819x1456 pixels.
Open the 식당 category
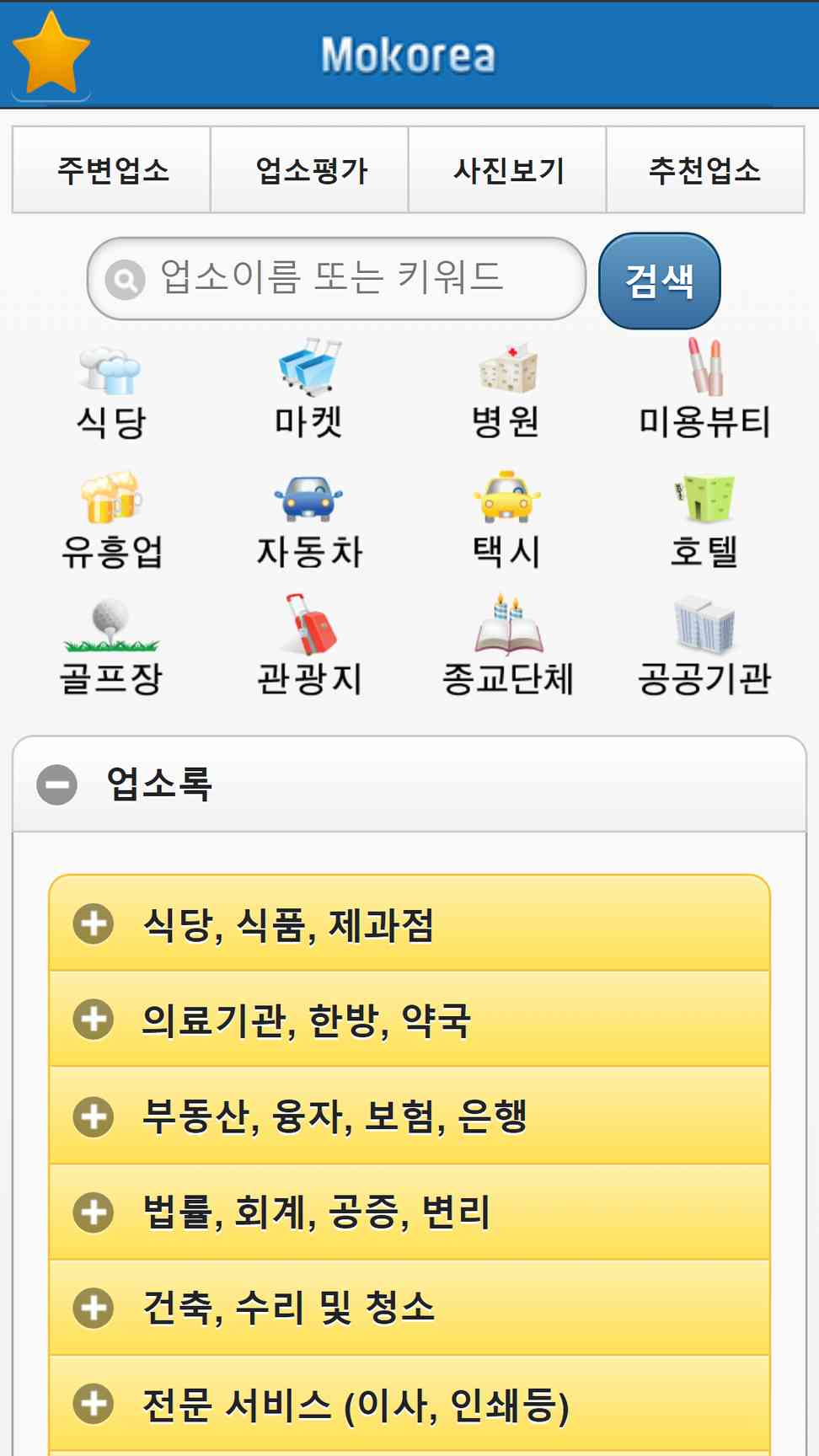click(x=110, y=393)
